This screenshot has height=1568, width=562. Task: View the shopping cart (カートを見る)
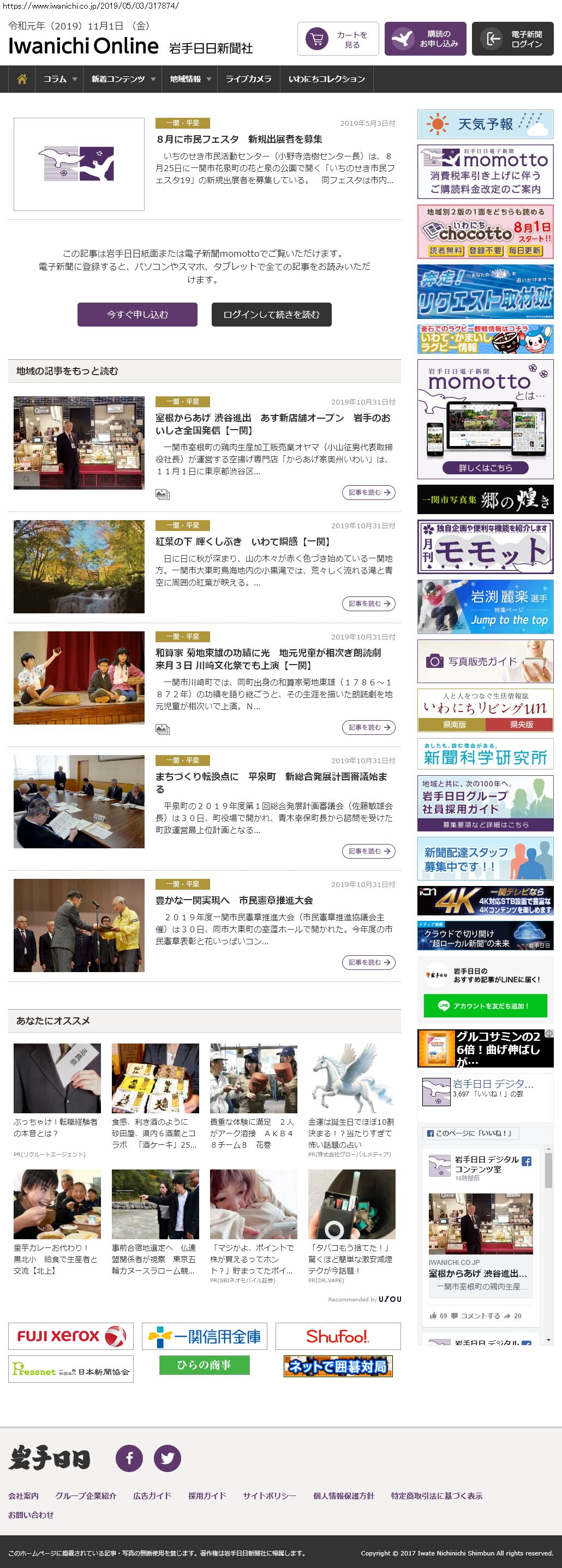click(338, 40)
